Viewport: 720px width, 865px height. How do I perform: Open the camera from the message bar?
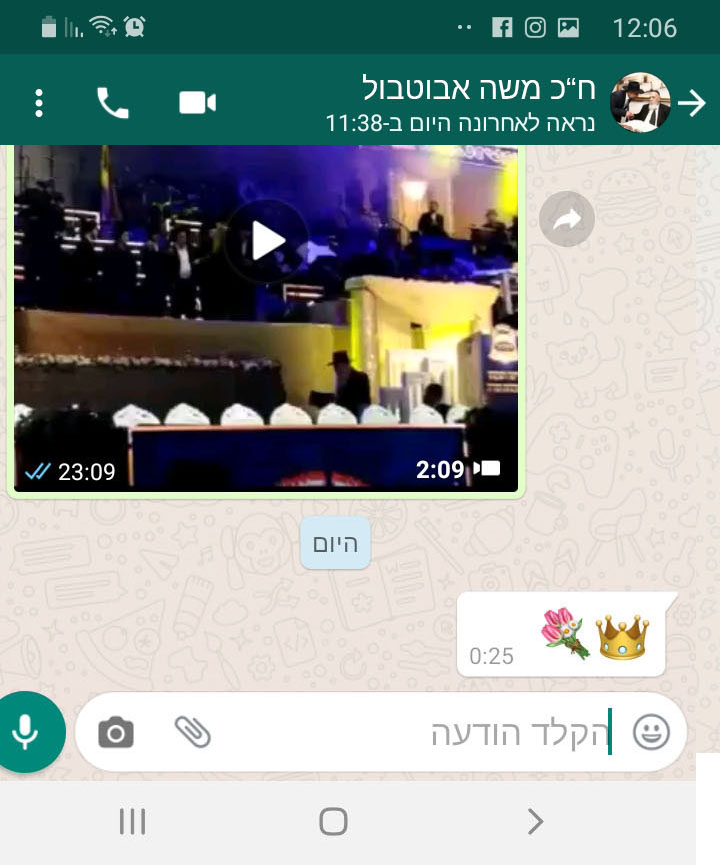pos(116,733)
